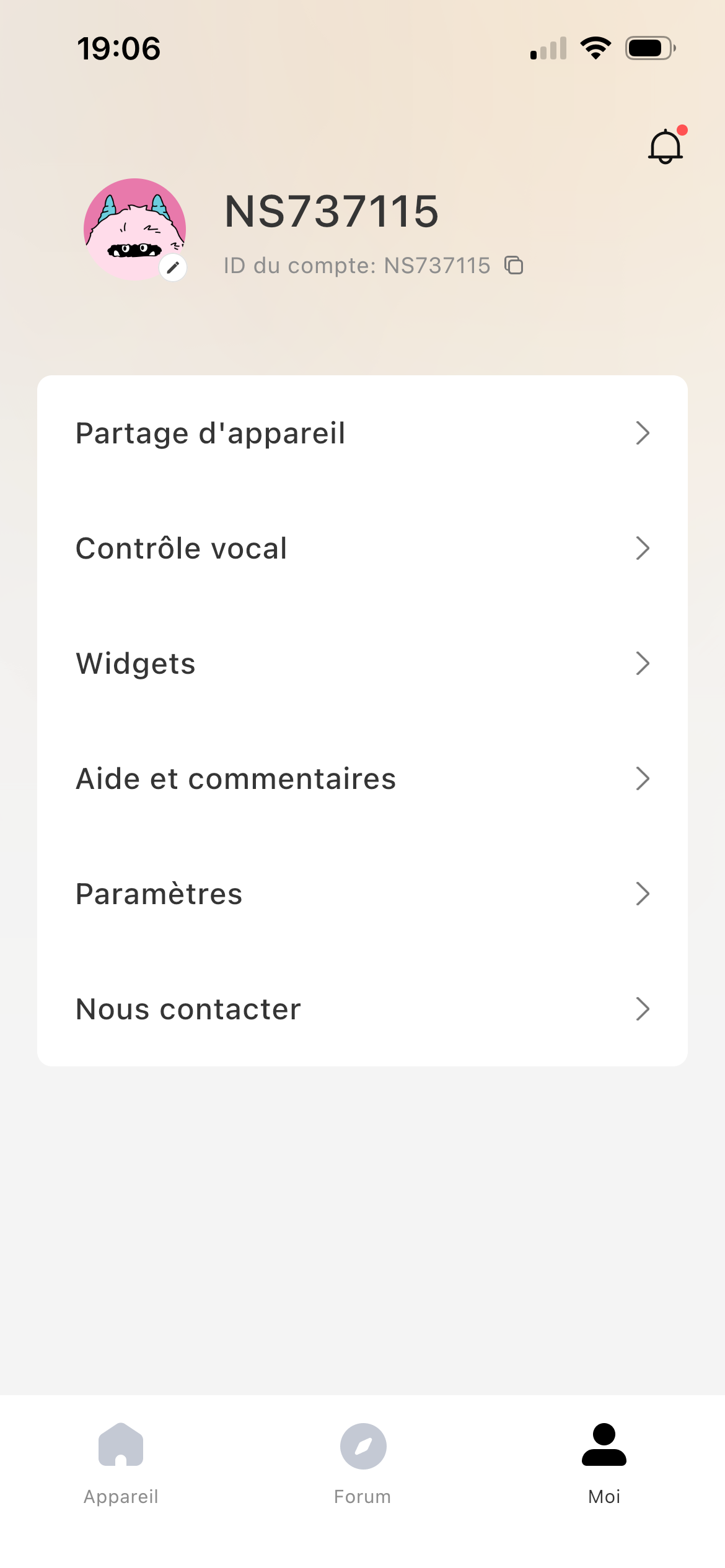The width and height of the screenshot is (725, 1568).
Task: Go to Widgets
Action: pyautogui.click(x=362, y=663)
